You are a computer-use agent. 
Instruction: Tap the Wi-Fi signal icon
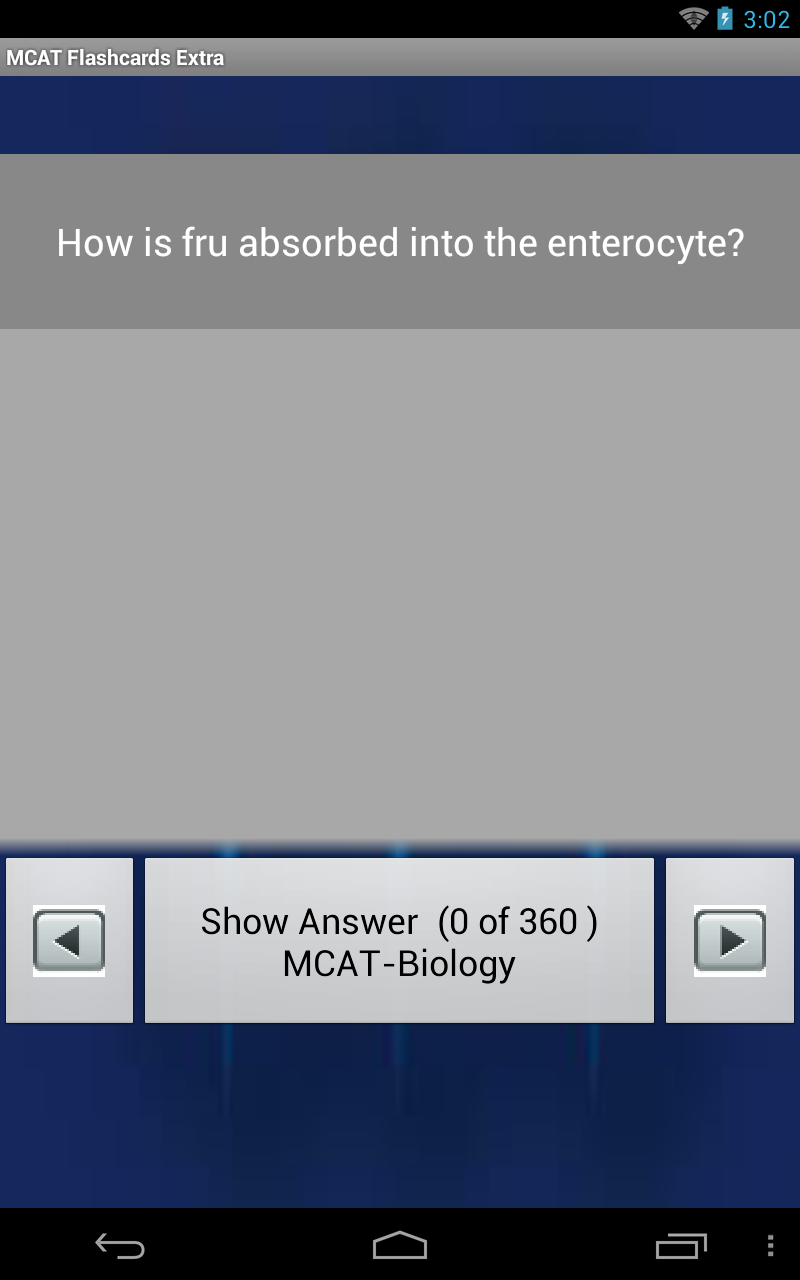pyautogui.click(x=691, y=16)
